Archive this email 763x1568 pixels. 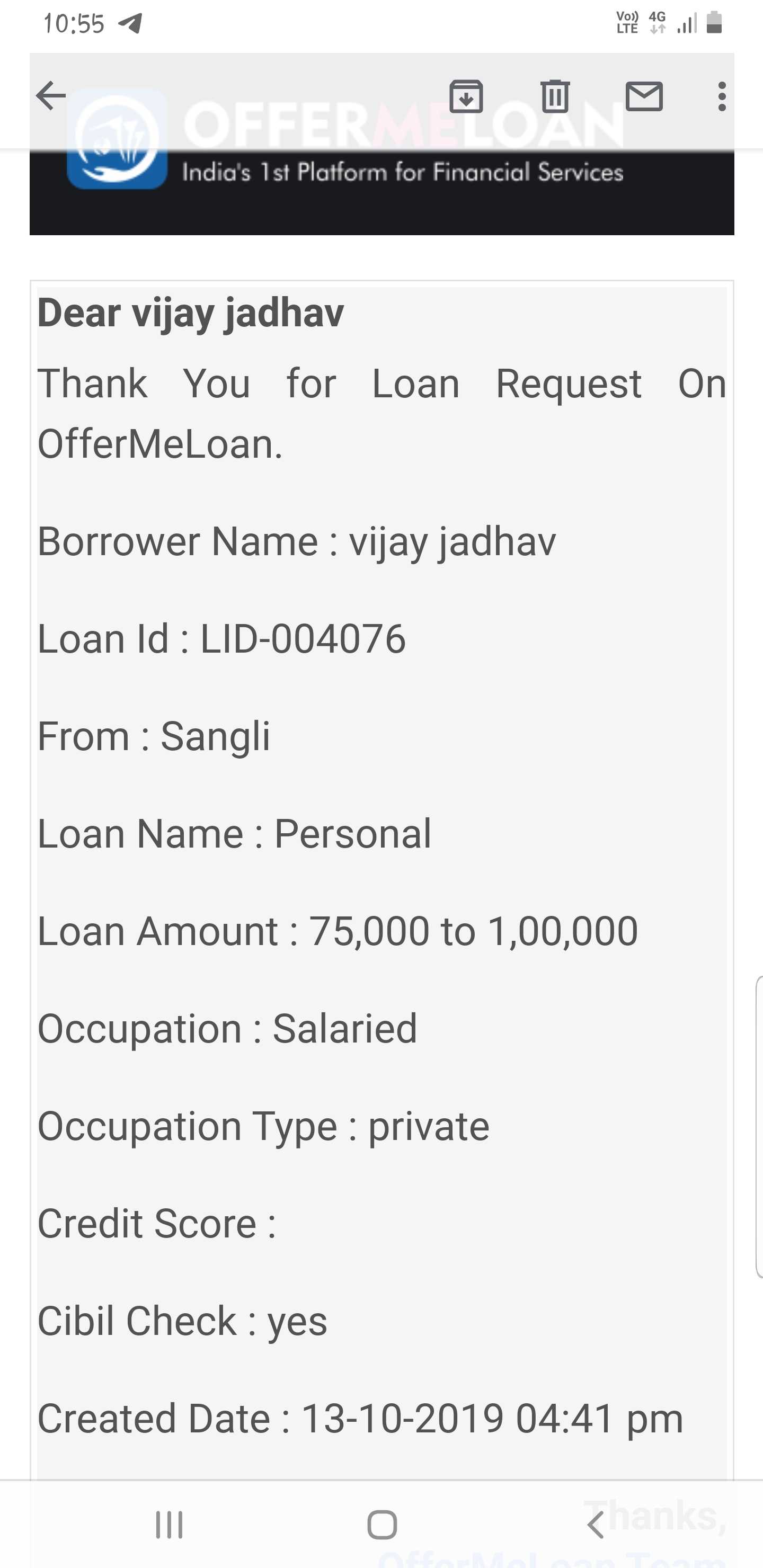pyautogui.click(x=466, y=96)
